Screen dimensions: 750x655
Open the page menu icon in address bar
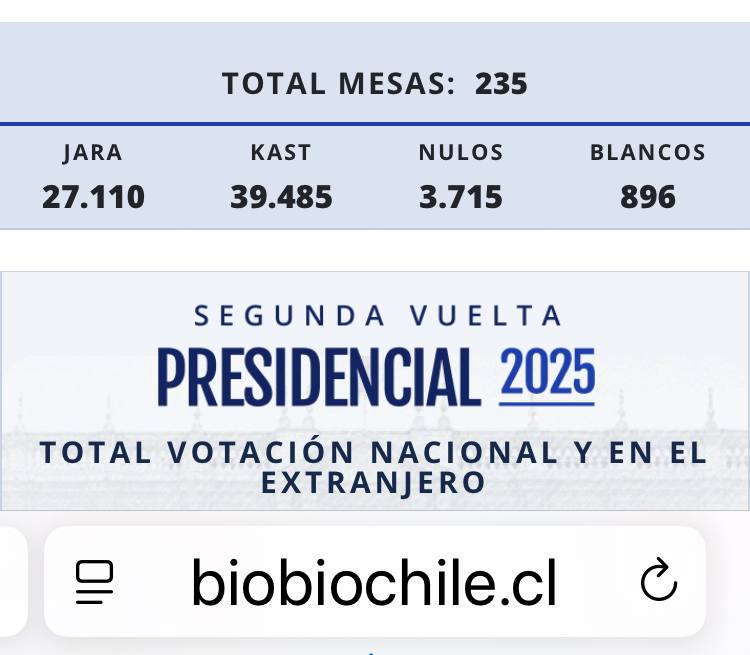pyautogui.click(x=95, y=582)
